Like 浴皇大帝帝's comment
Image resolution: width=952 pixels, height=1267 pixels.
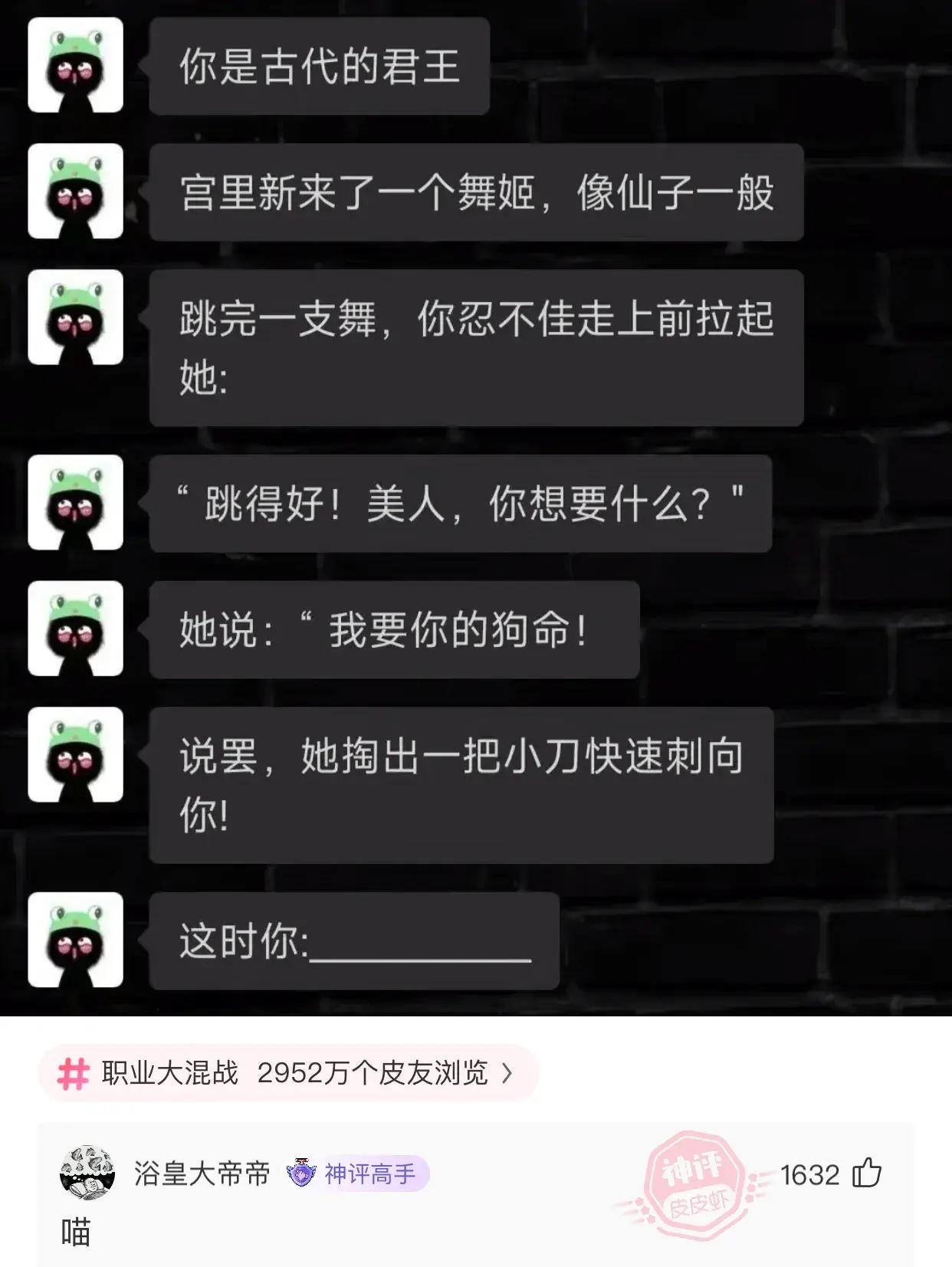(x=867, y=1173)
